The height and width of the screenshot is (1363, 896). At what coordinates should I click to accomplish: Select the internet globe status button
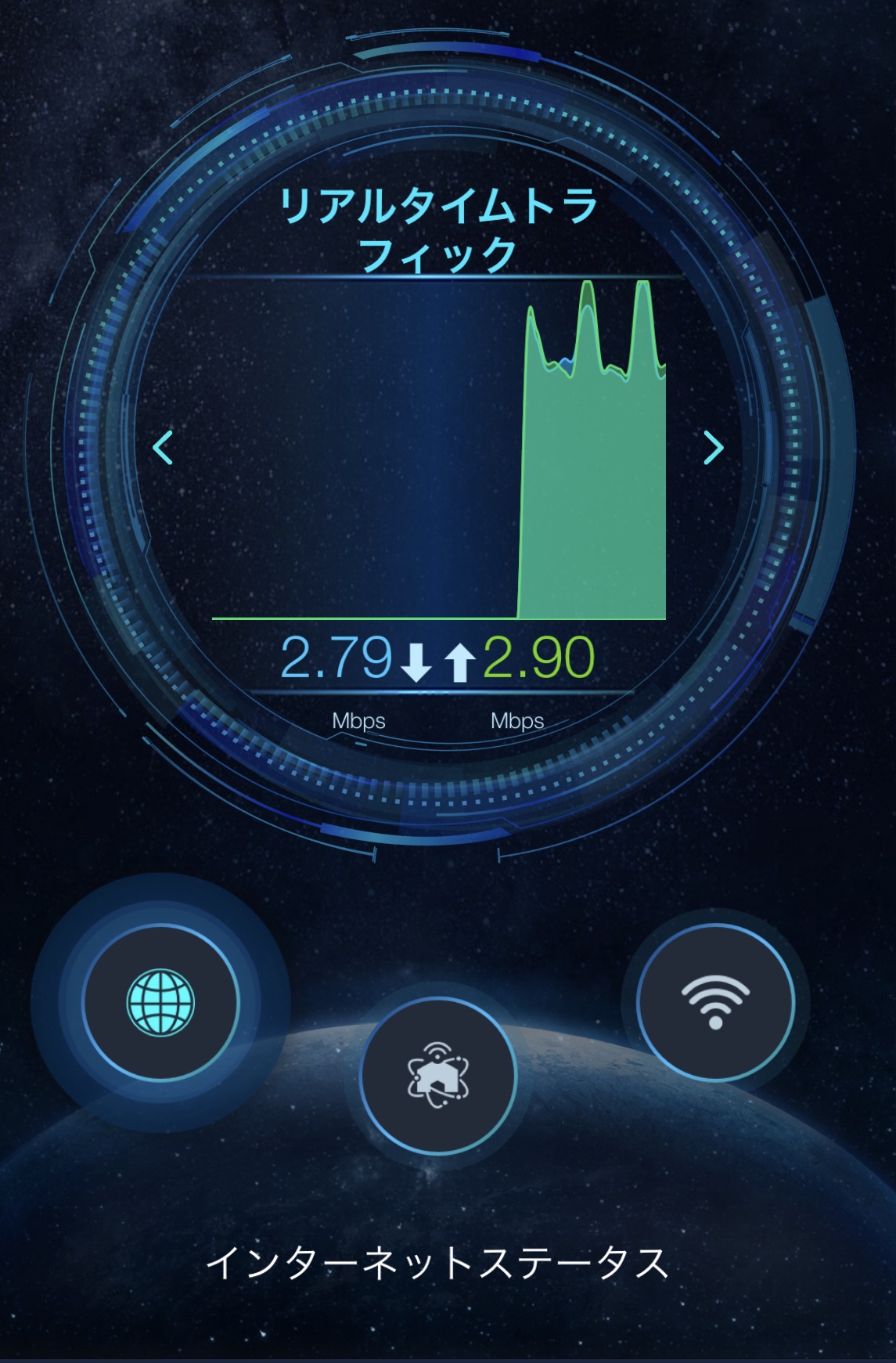coord(160,1002)
